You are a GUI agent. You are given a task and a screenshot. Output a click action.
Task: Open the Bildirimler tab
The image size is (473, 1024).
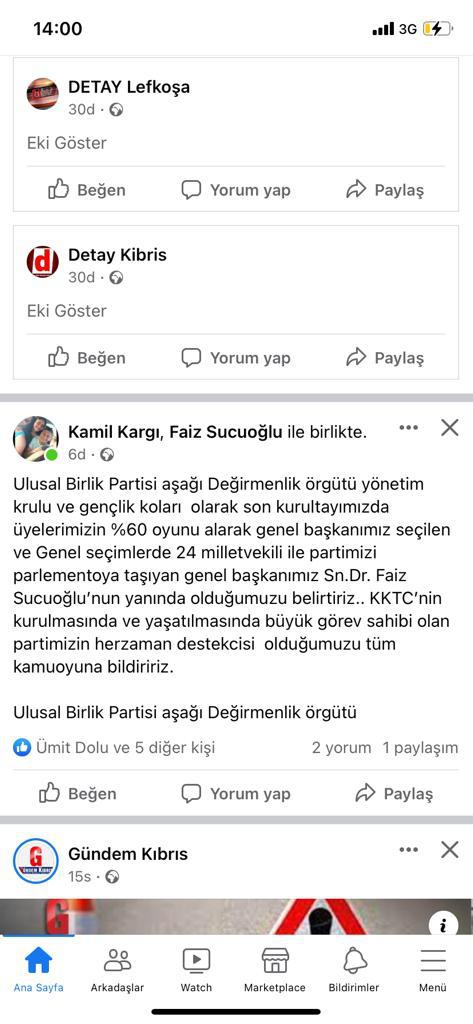coord(354,970)
